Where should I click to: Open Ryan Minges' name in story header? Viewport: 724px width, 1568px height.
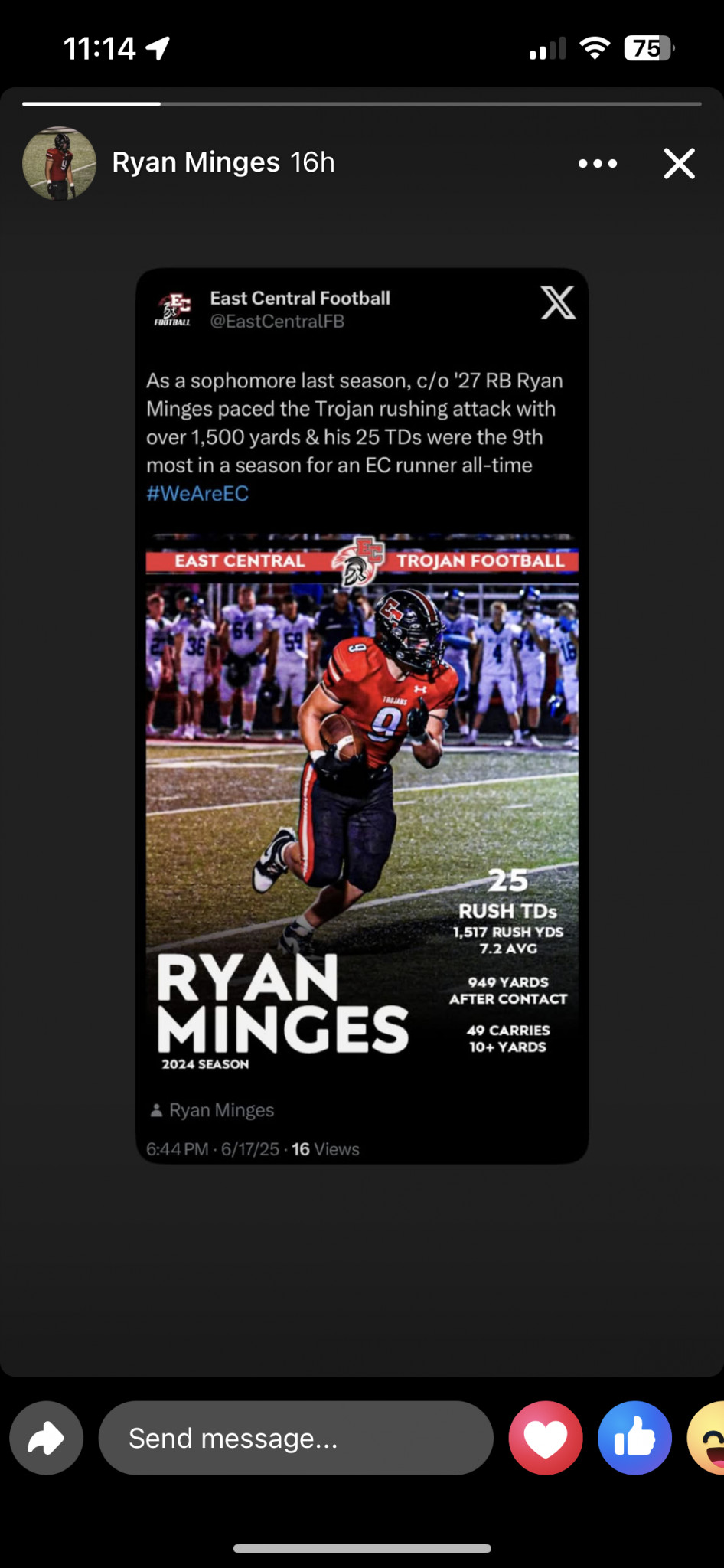[196, 162]
